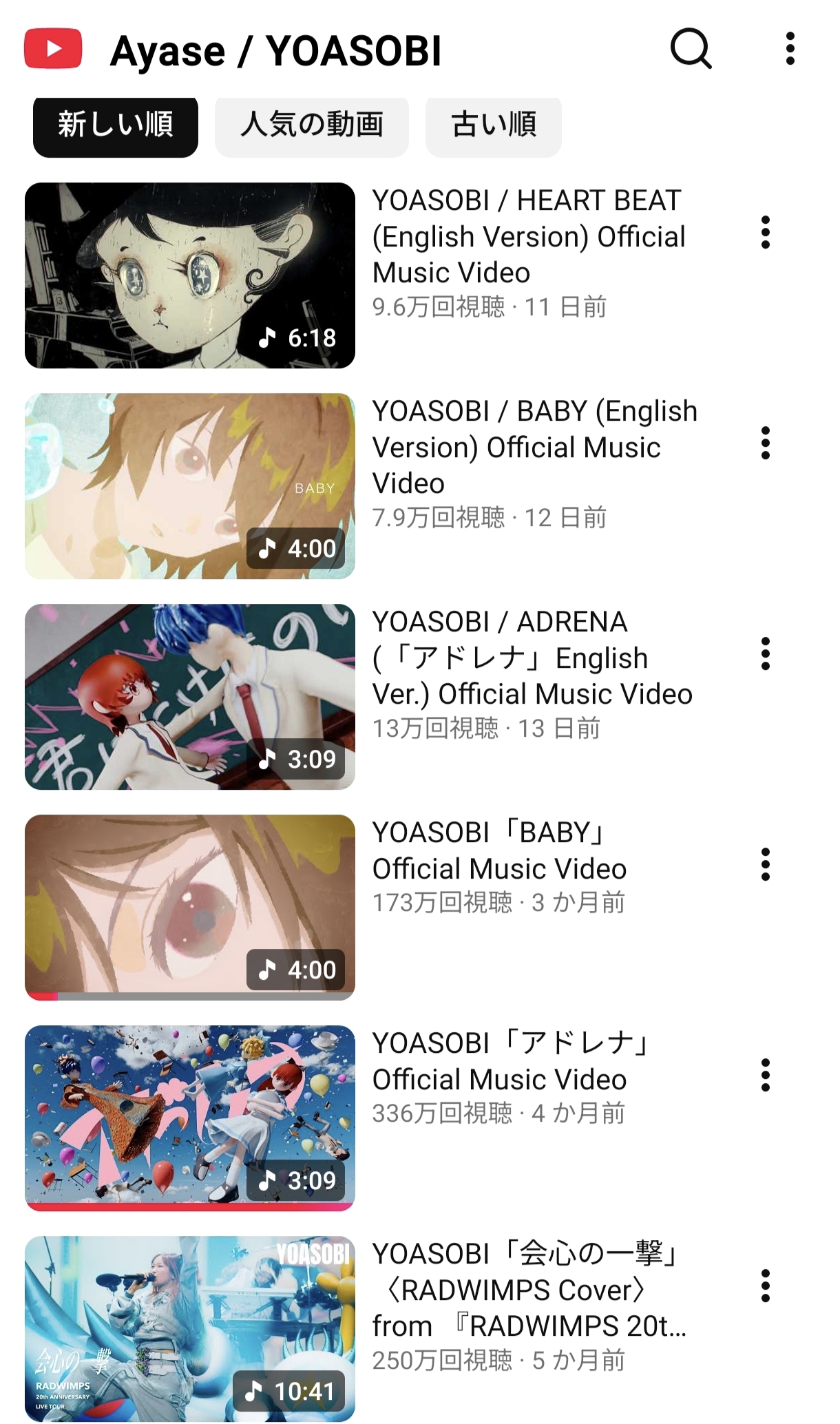Viewport: 840px width, 1424px height.
Task: Open search on the Ayase / YOASOBI channel
Action: tap(691, 49)
